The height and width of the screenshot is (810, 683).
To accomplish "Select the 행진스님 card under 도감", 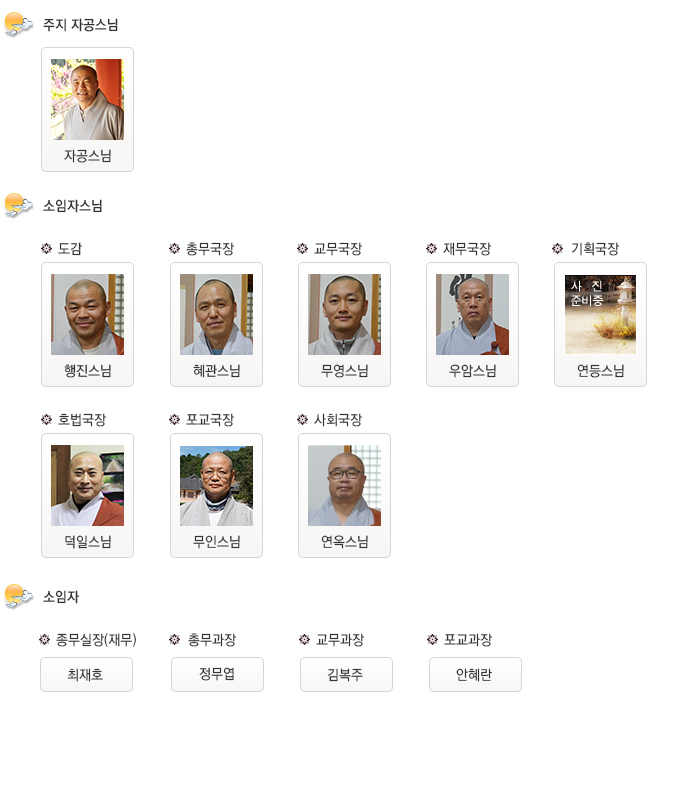I will (x=87, y=324).
